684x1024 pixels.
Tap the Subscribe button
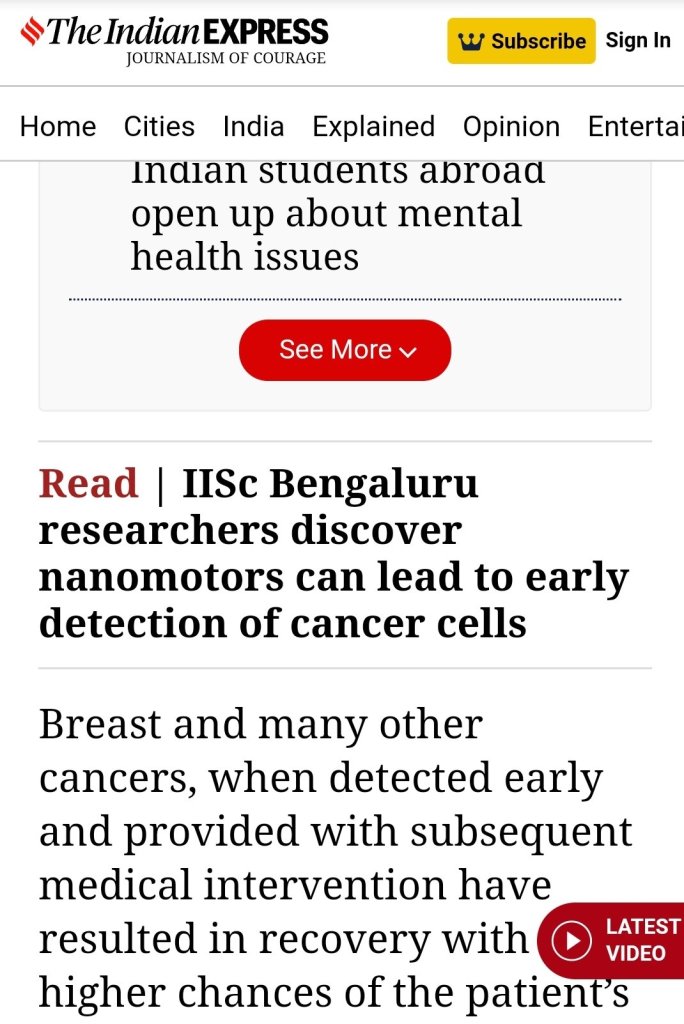[521, 41]
